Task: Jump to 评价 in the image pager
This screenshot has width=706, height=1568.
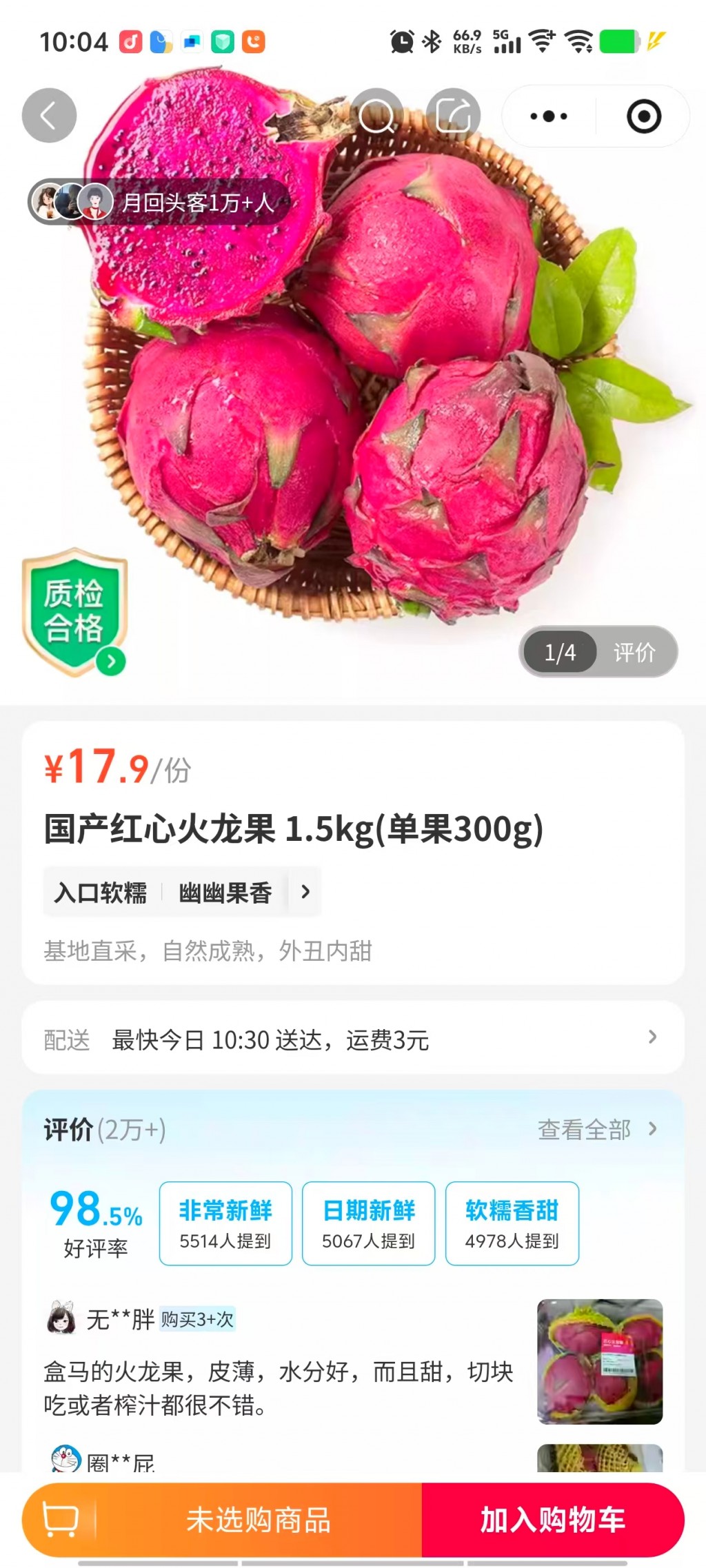Action: pyautogui.click(x=634, y=652)
